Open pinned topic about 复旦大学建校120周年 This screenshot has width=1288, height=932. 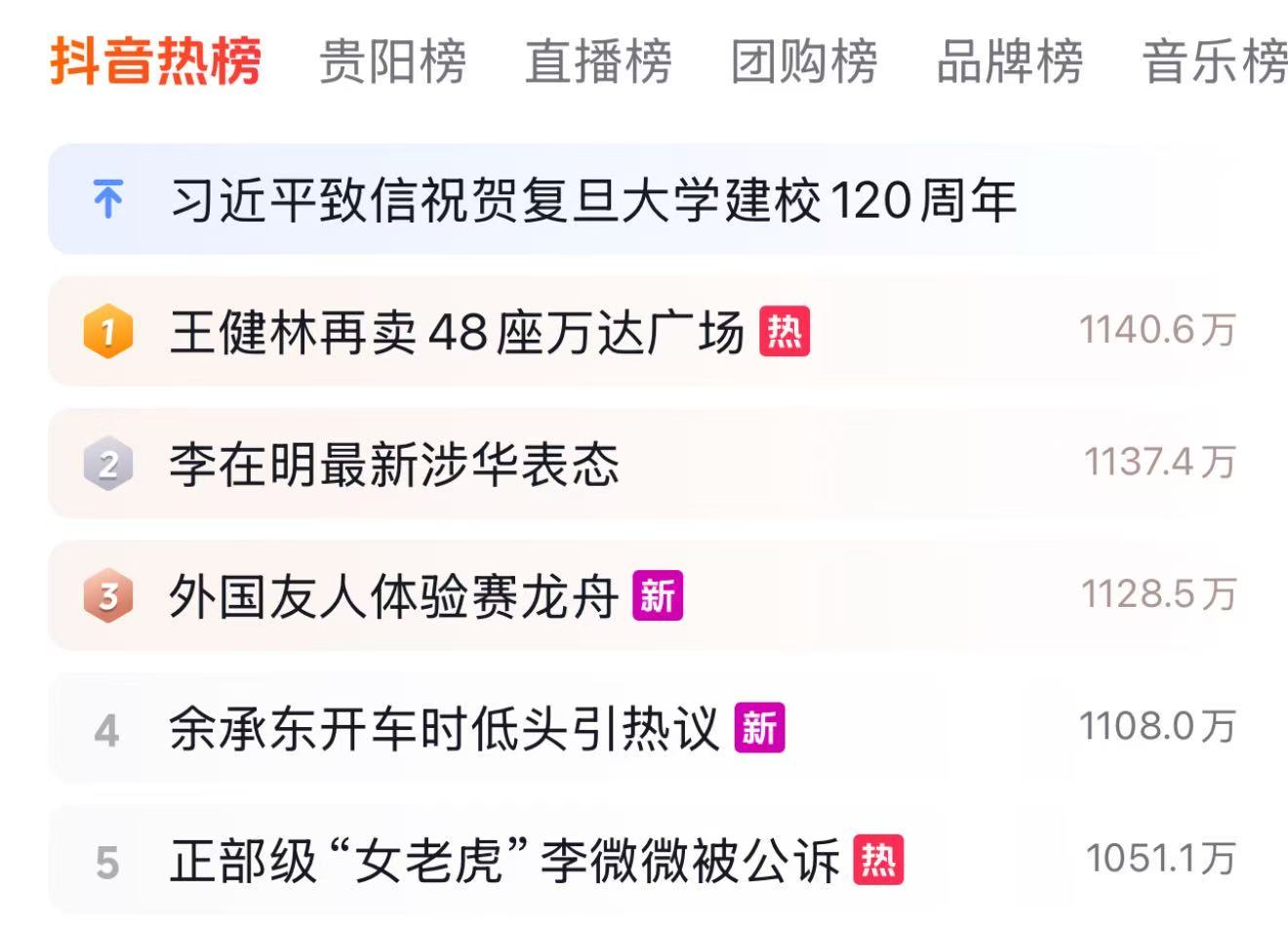click(593, 200)
